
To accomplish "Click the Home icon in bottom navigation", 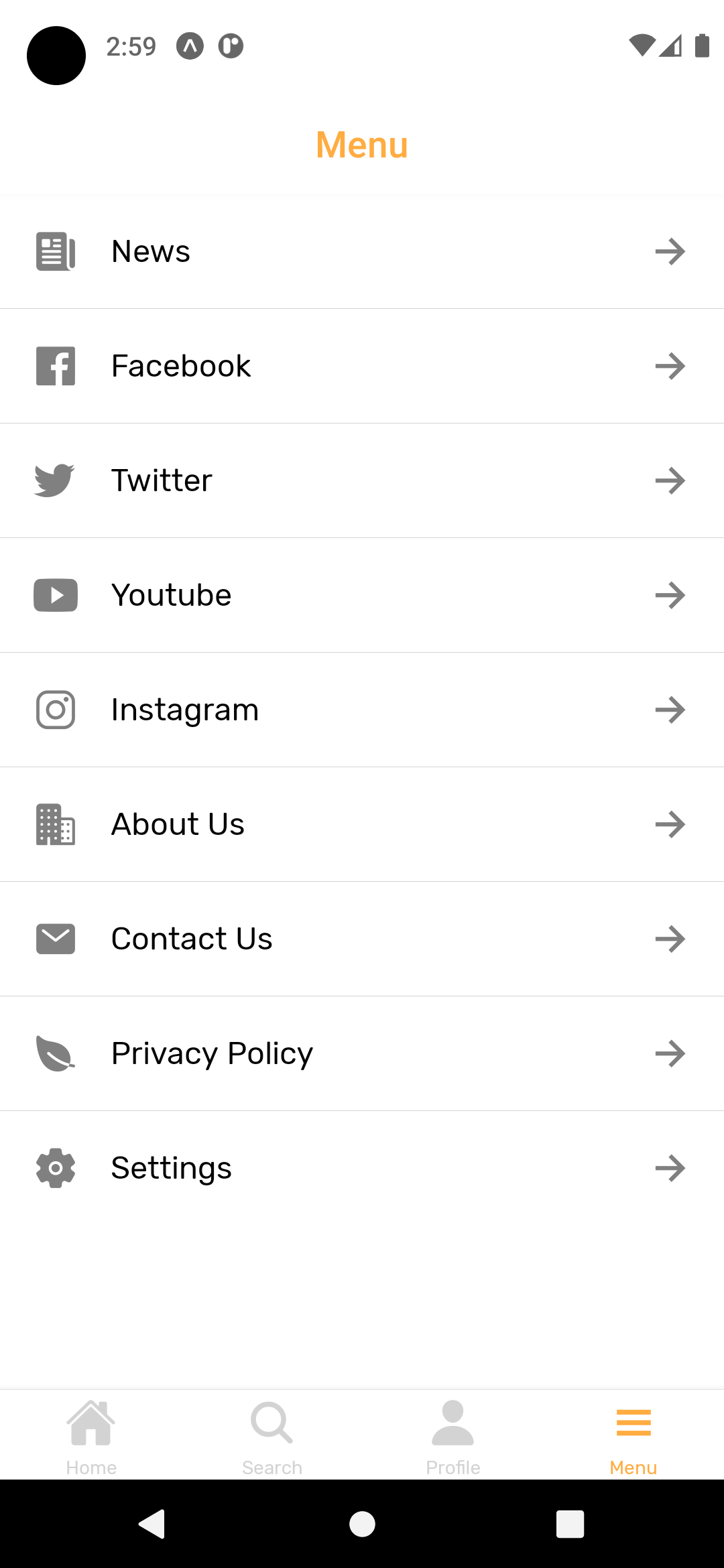I will click(x=90, y=1422).
